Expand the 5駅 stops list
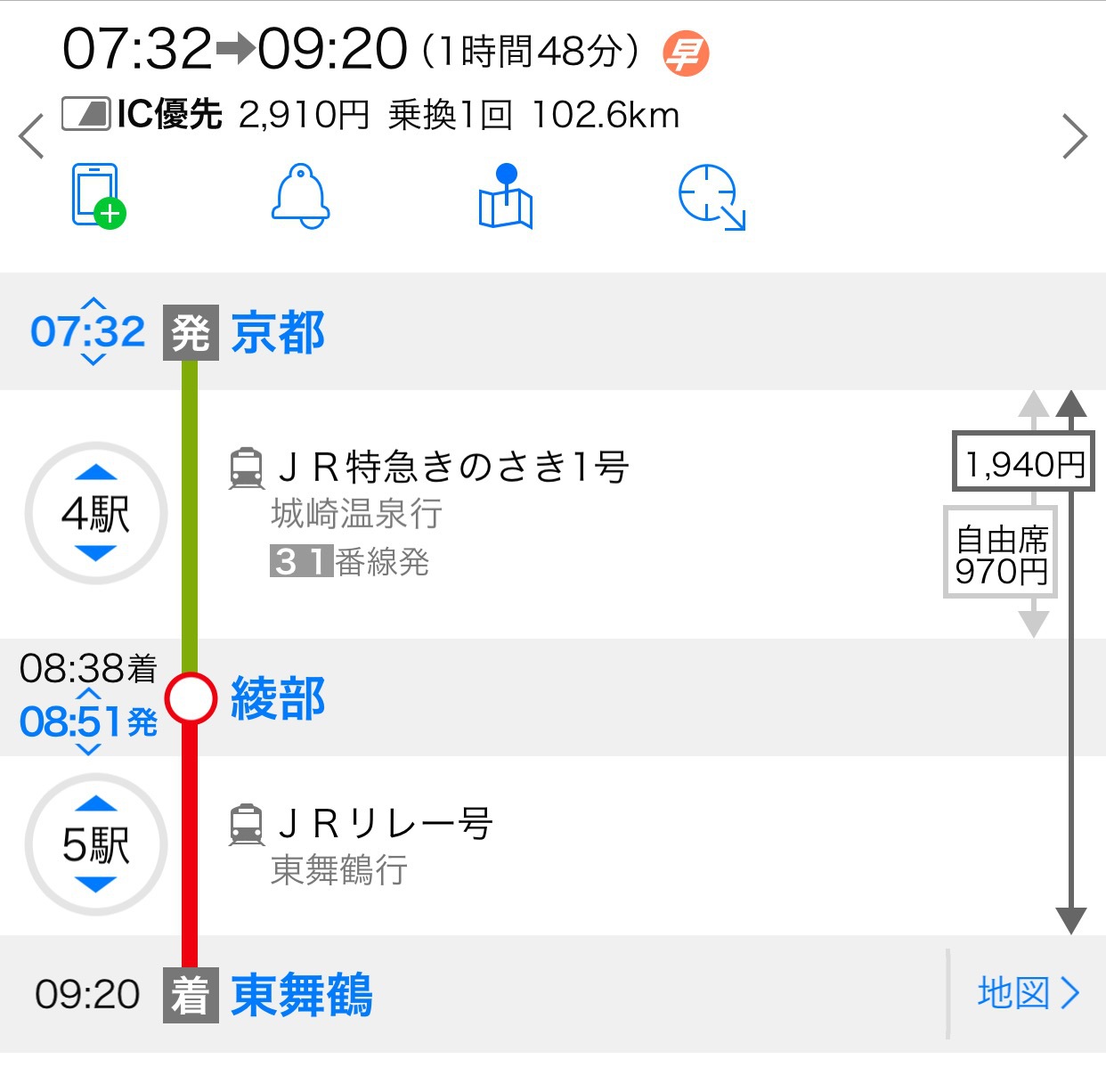1106x1092 pixels. coord(96,844)
